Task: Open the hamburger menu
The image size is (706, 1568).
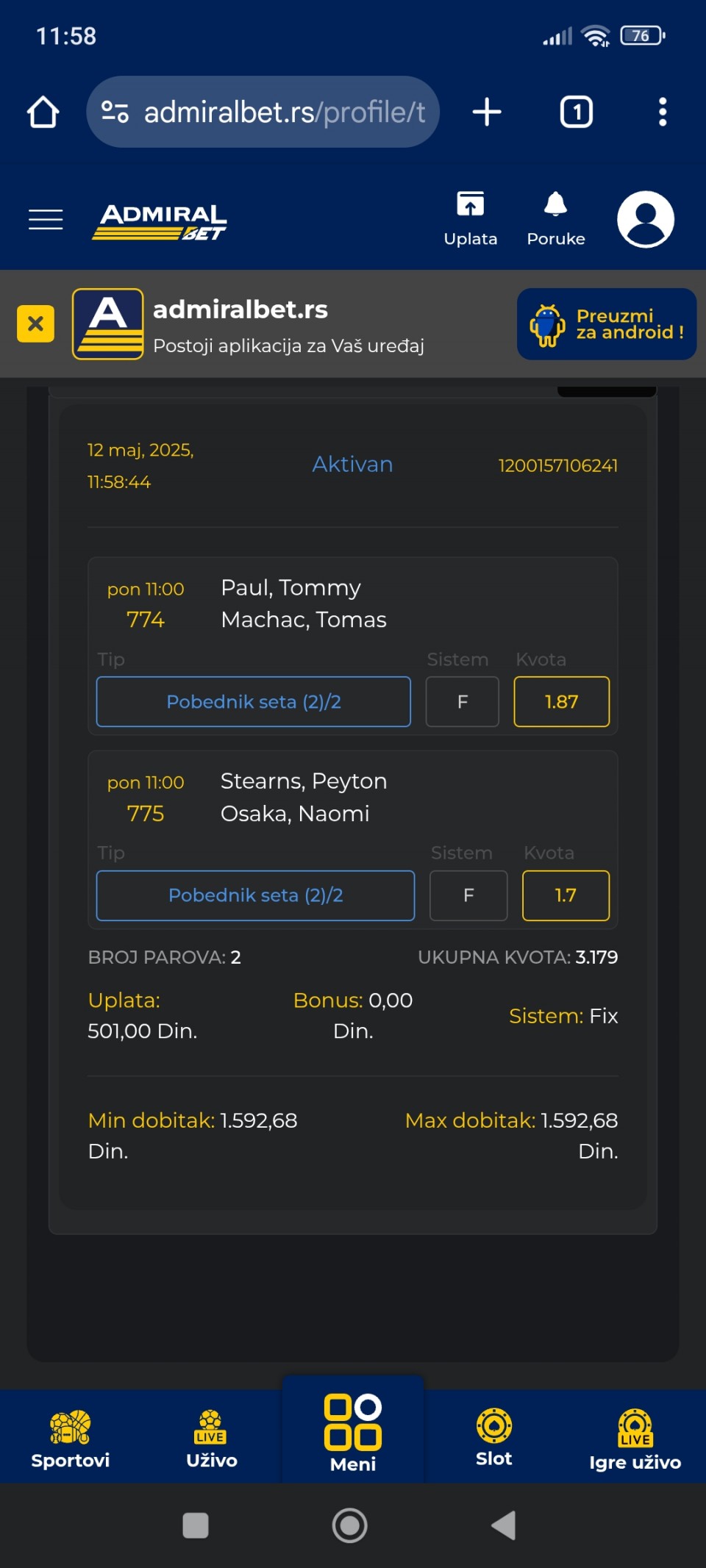Action: point(46,219)
